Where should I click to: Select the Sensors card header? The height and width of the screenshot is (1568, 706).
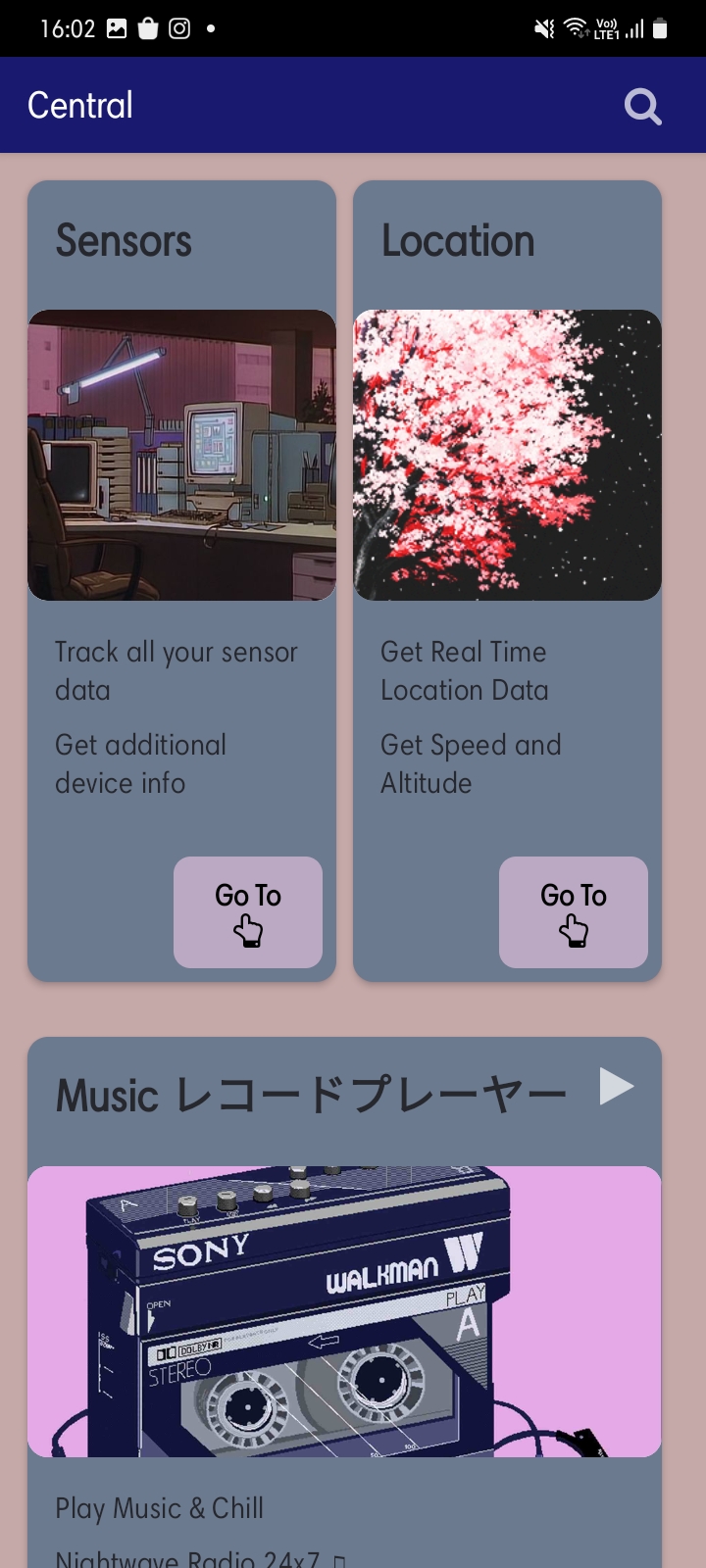123,241
